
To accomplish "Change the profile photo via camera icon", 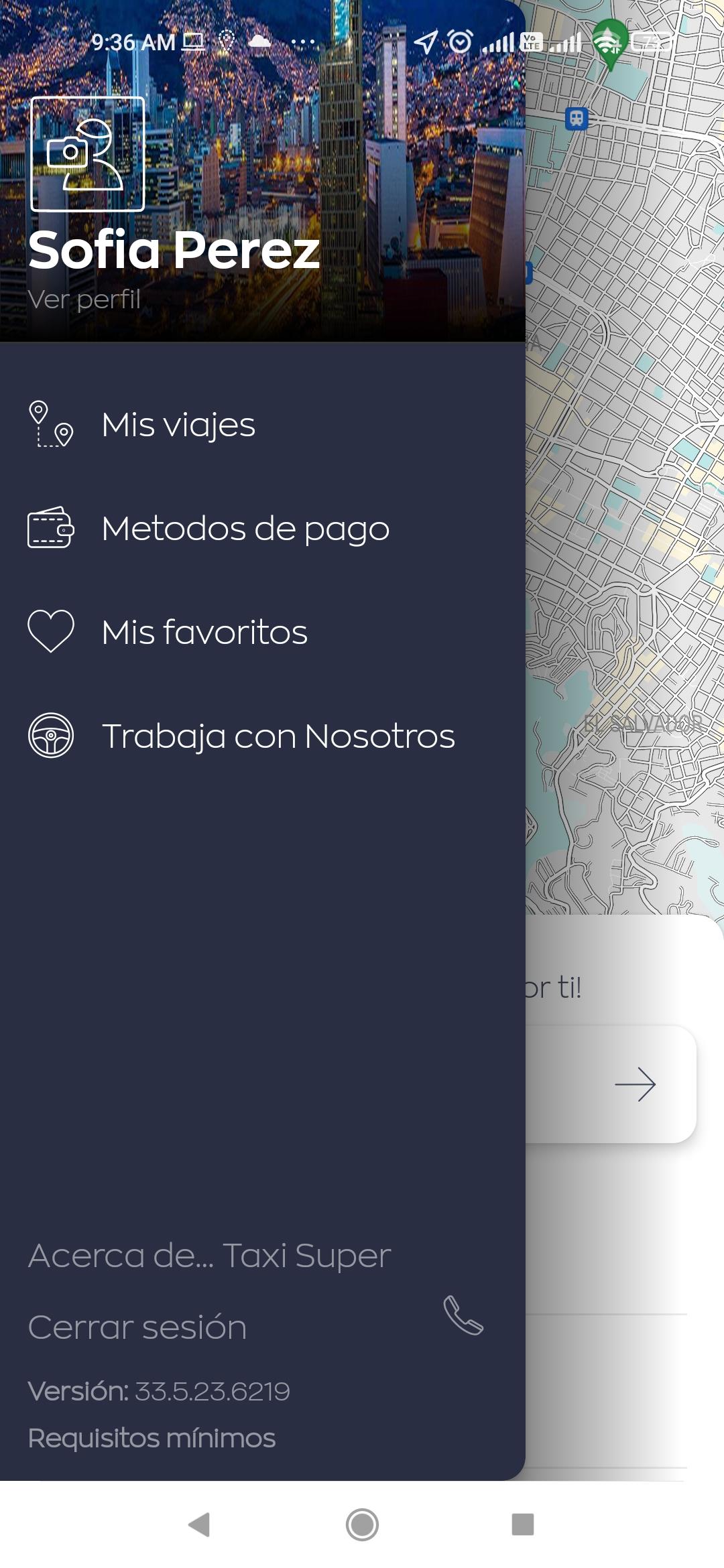I will pyautogui.click(x=88, y=154).
